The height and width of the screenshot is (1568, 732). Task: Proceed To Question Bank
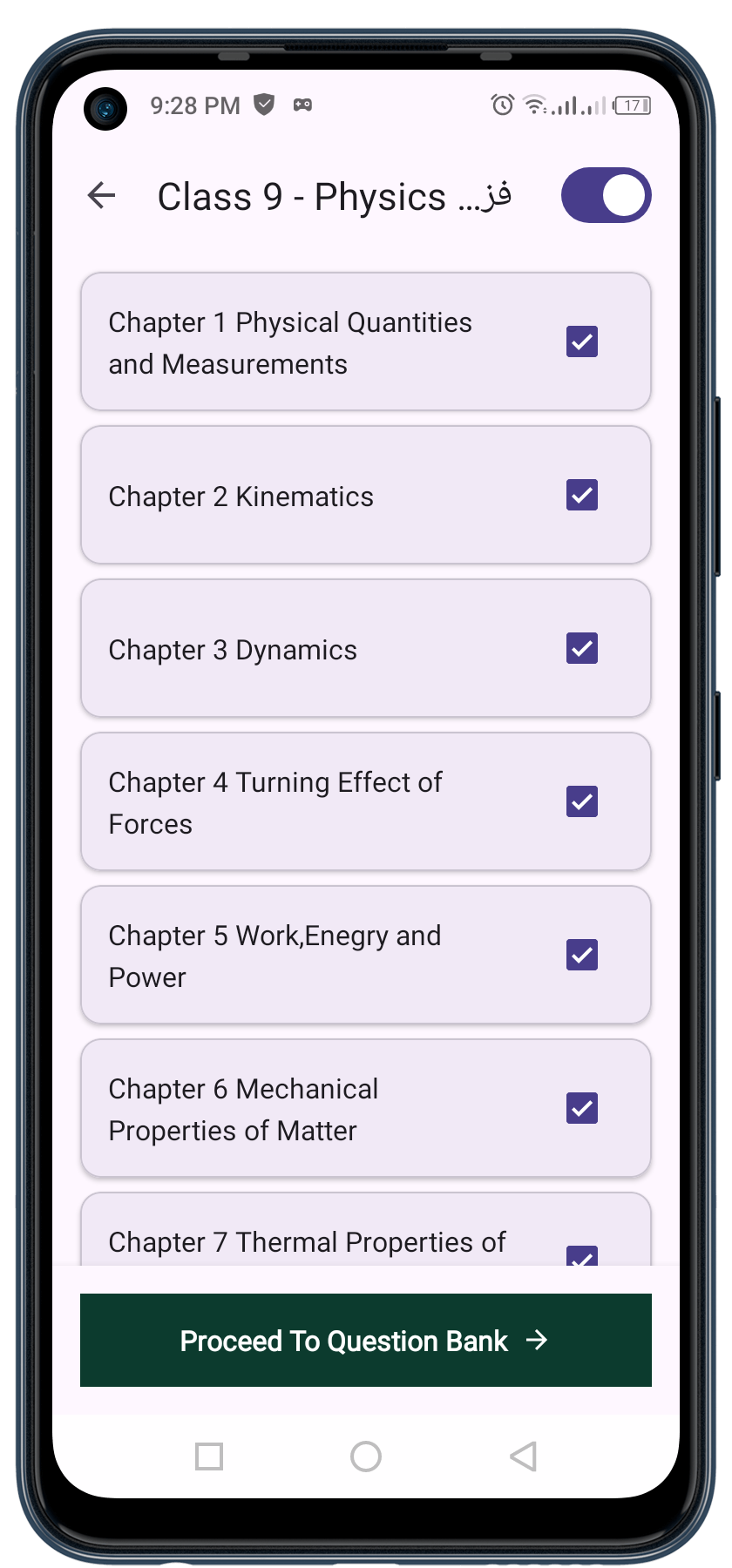coord(366,1340)
